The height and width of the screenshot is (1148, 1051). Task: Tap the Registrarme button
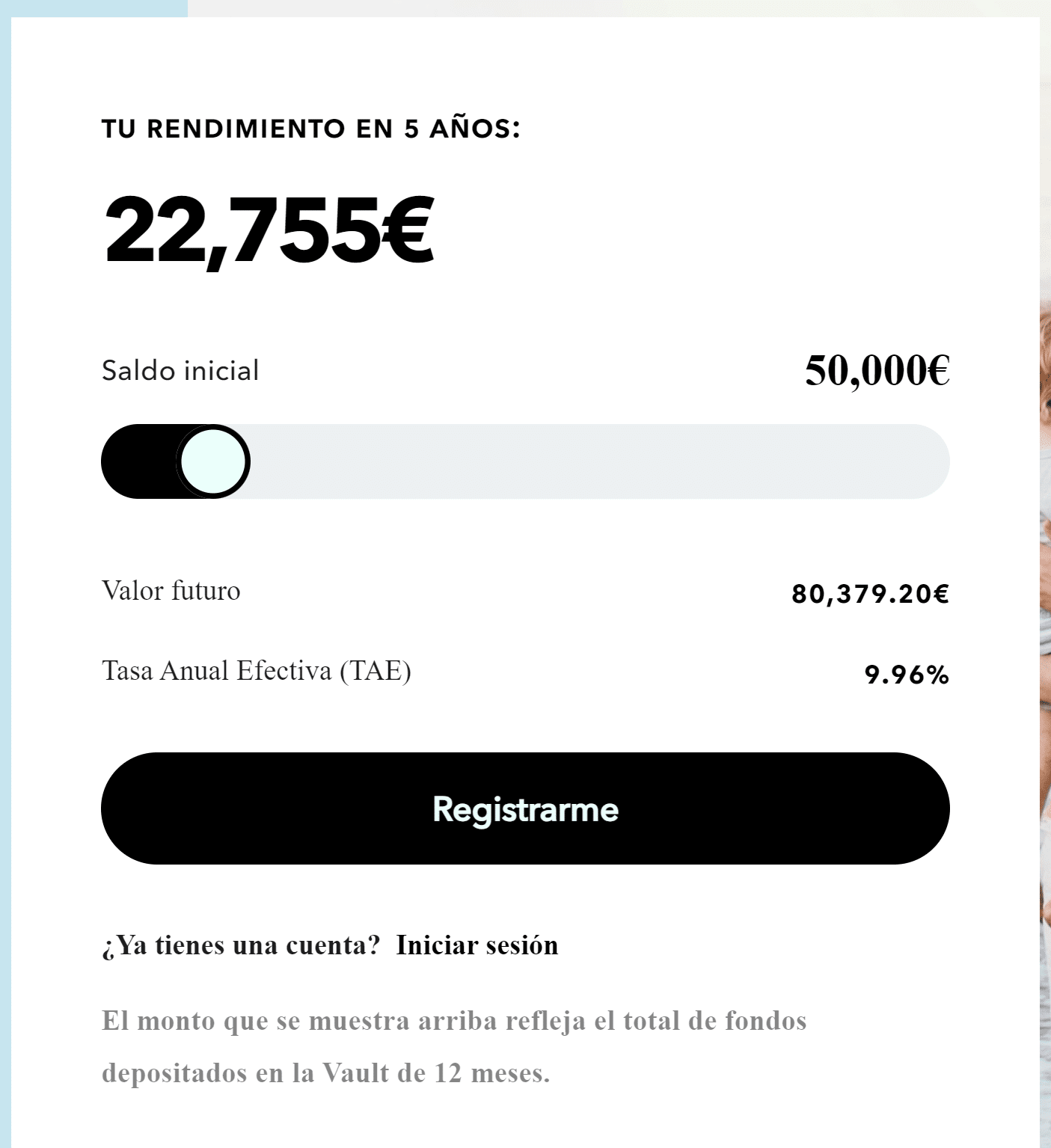tap(525, 808)
